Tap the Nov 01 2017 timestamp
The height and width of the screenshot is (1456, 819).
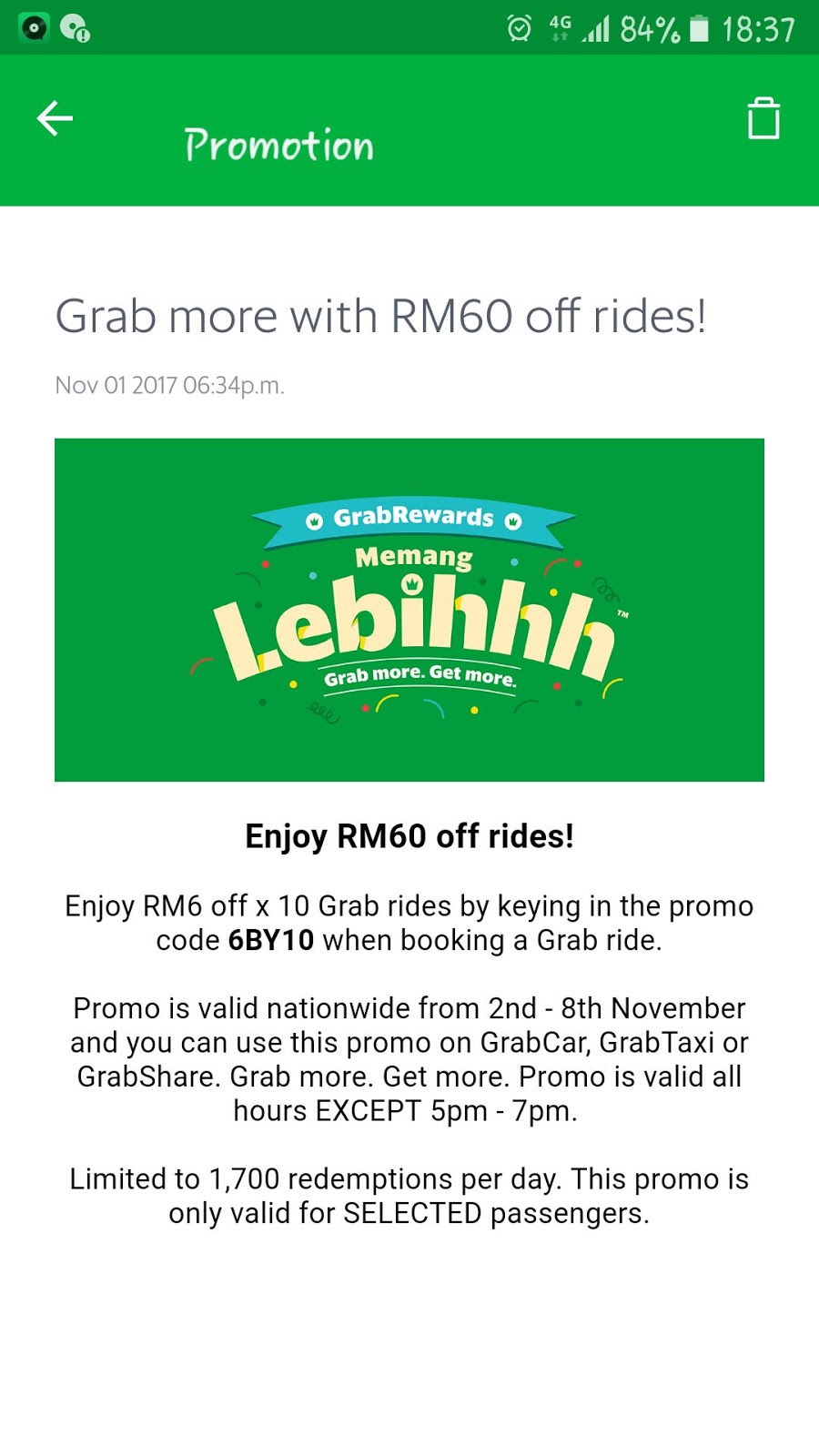coord(168,385)
